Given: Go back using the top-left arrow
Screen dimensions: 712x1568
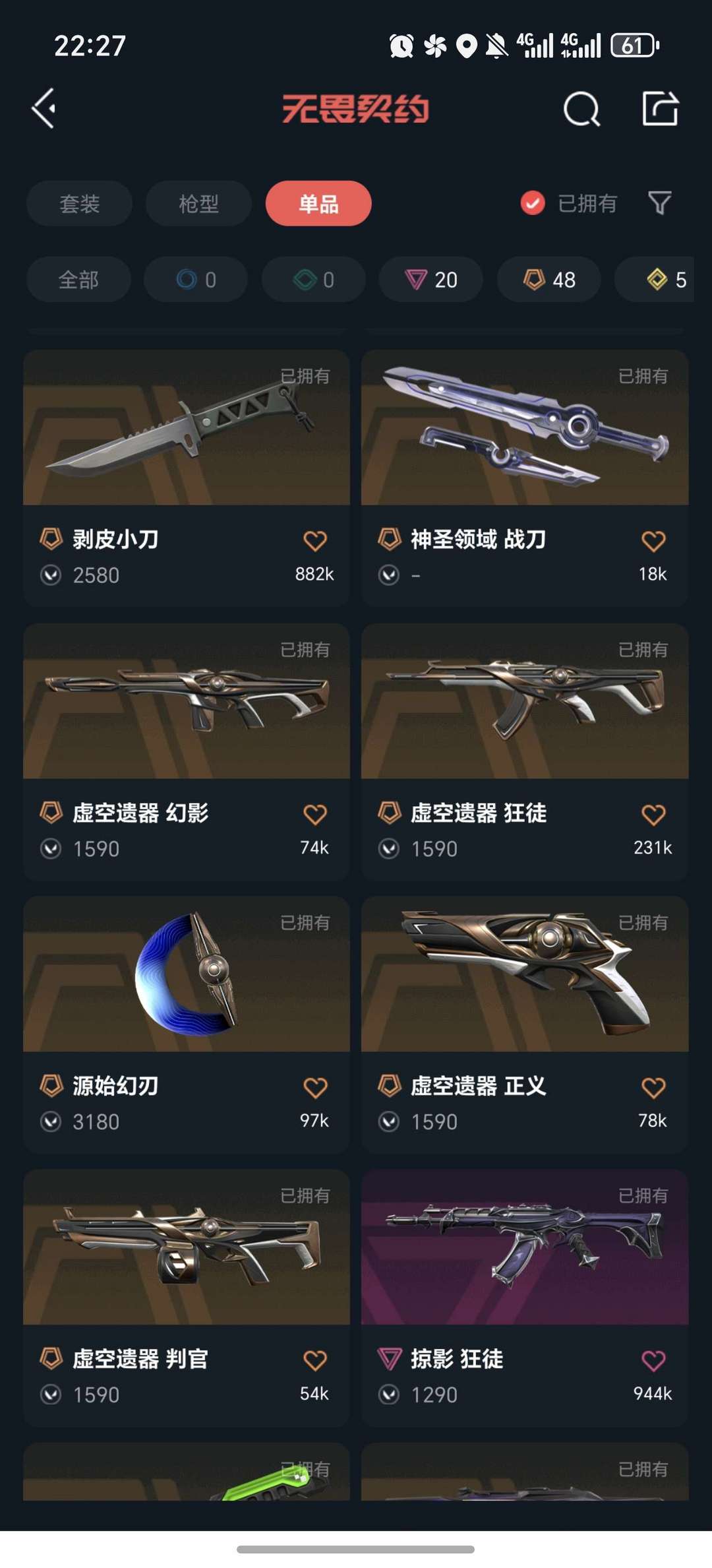Looking at the screenshot, I should coord(44,109).
